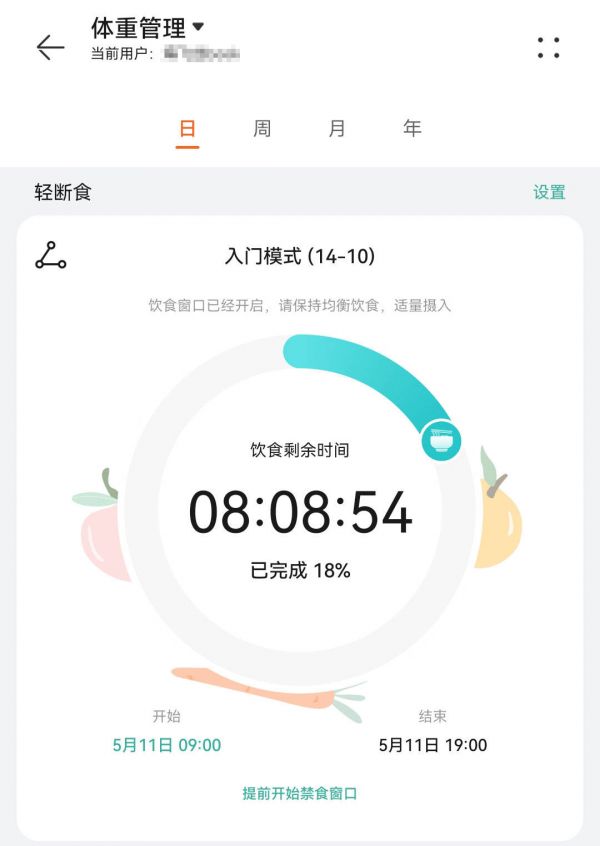Viewport: 600px width, 846px height.
Task: Switch to the 年 tab
Action: pos(412,129)
